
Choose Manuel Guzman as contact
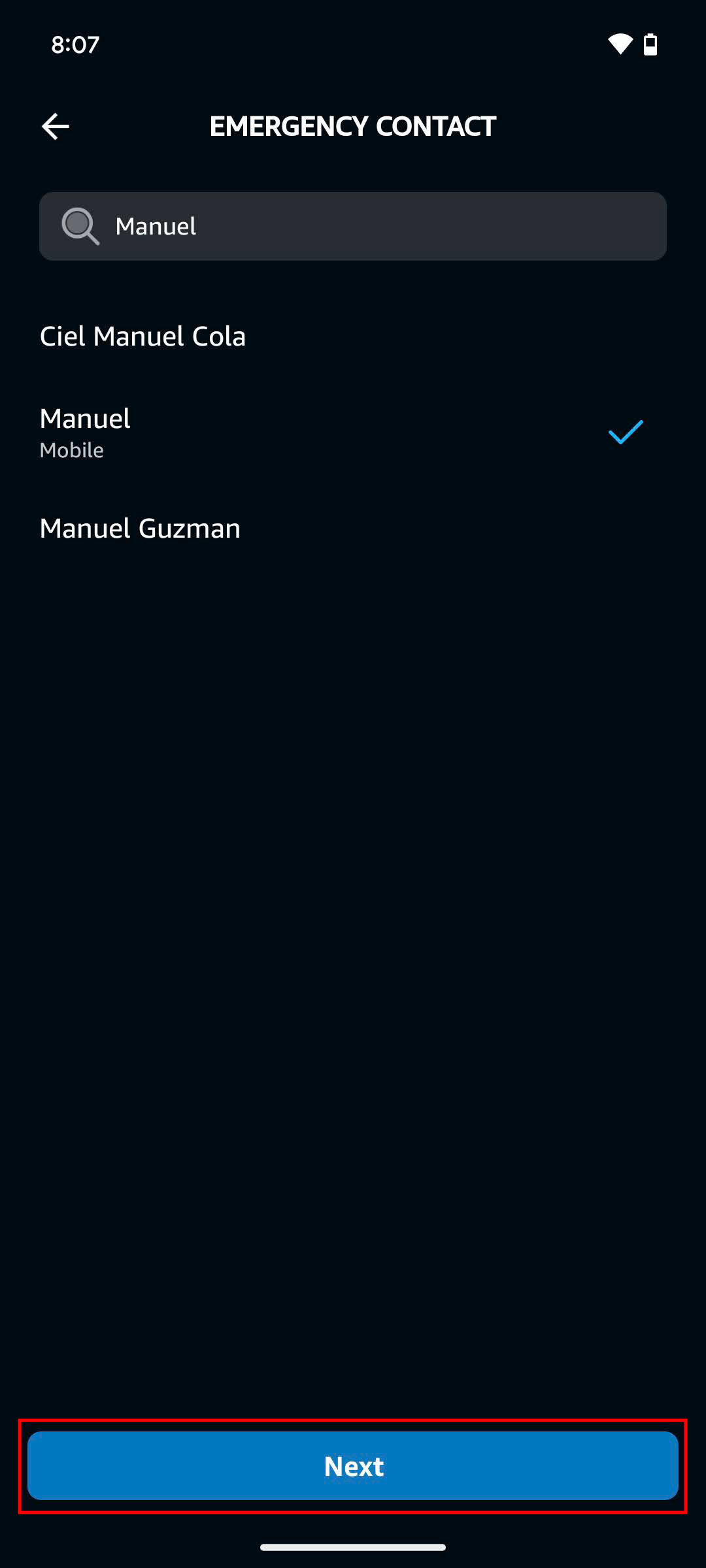coord(140,529)
